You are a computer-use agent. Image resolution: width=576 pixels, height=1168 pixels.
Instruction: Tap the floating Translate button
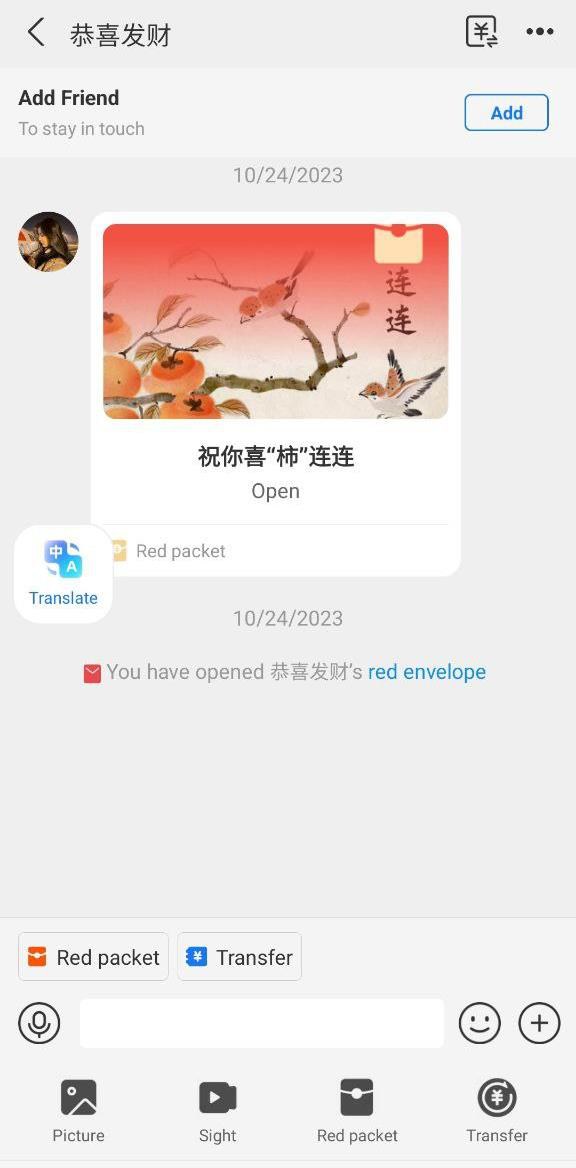pyautogui.click(x=63, y=574)
